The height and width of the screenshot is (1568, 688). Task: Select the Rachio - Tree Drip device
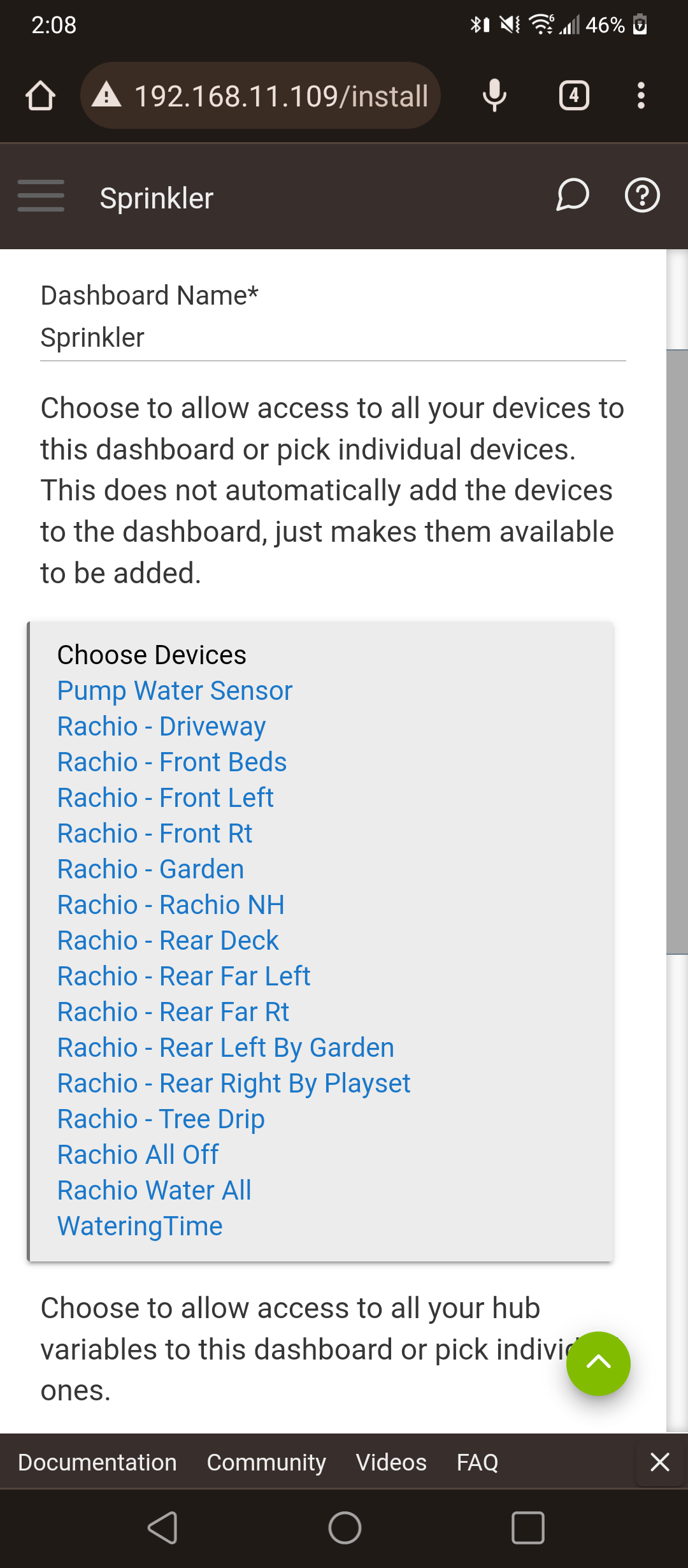(160, 1119)
